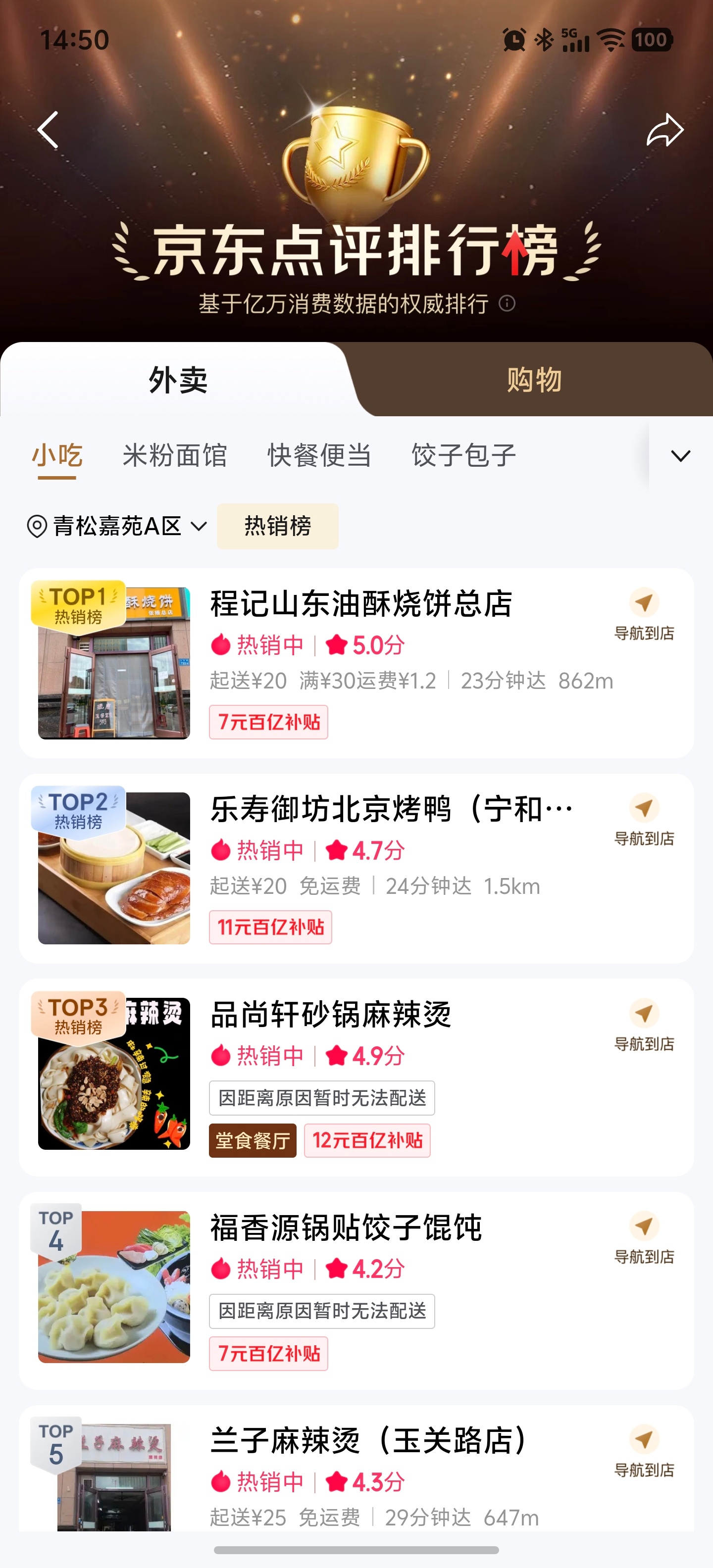The image size is (713, 1568).
Task: Select the 外卖 tab
Action: (178, 380)
